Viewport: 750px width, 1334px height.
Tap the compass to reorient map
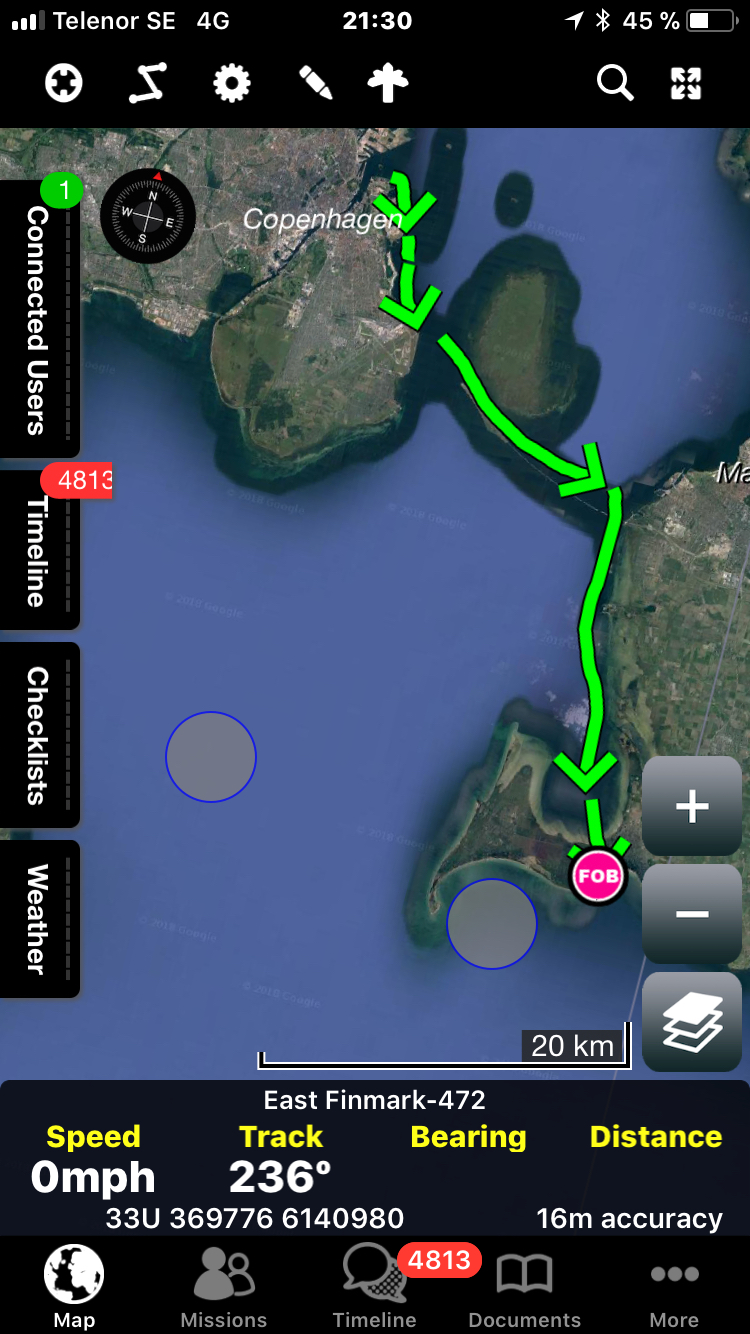coord(148,215)
